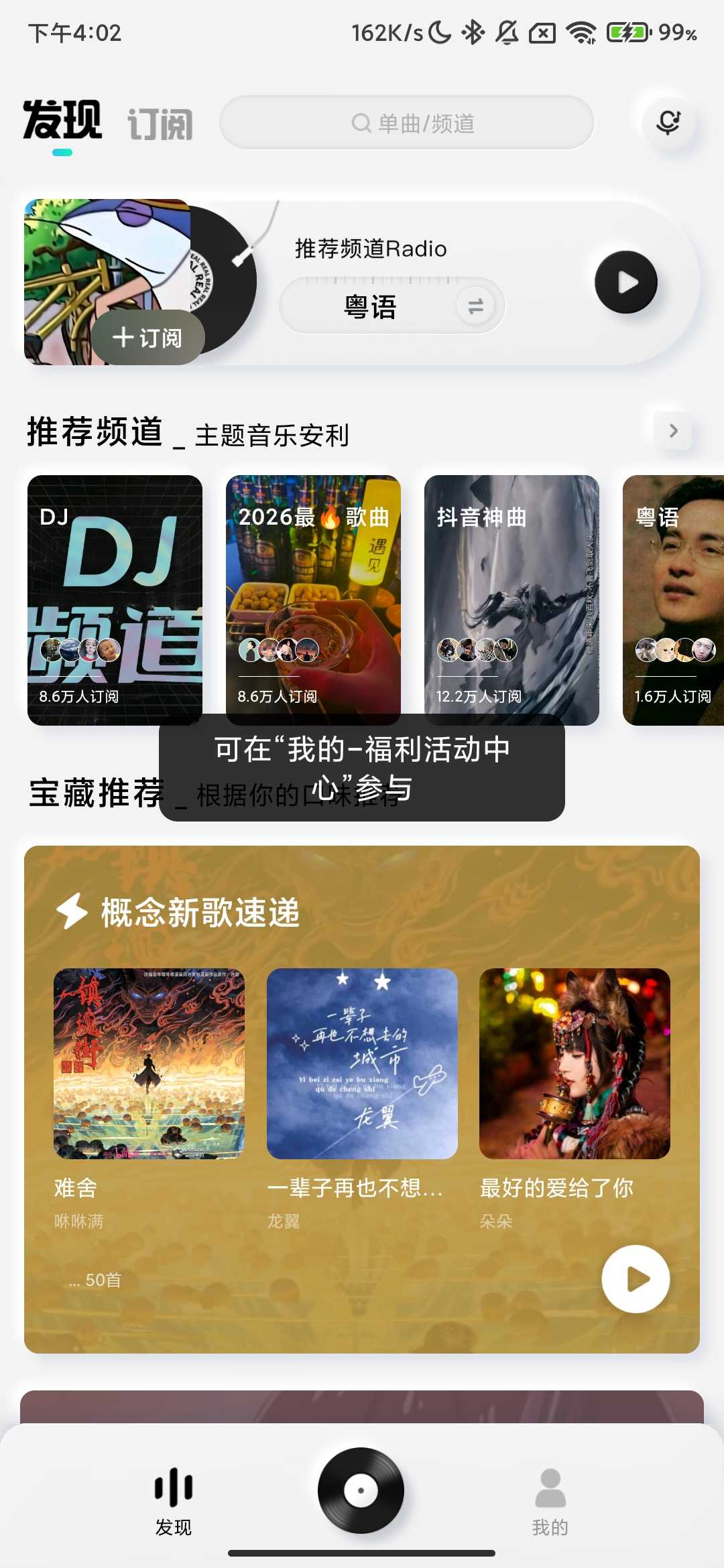Image resolution: width=724 pixels, height=1568 pixels.
Task: Open the search refresh icon top right
Action: click(x=668, y=122)
